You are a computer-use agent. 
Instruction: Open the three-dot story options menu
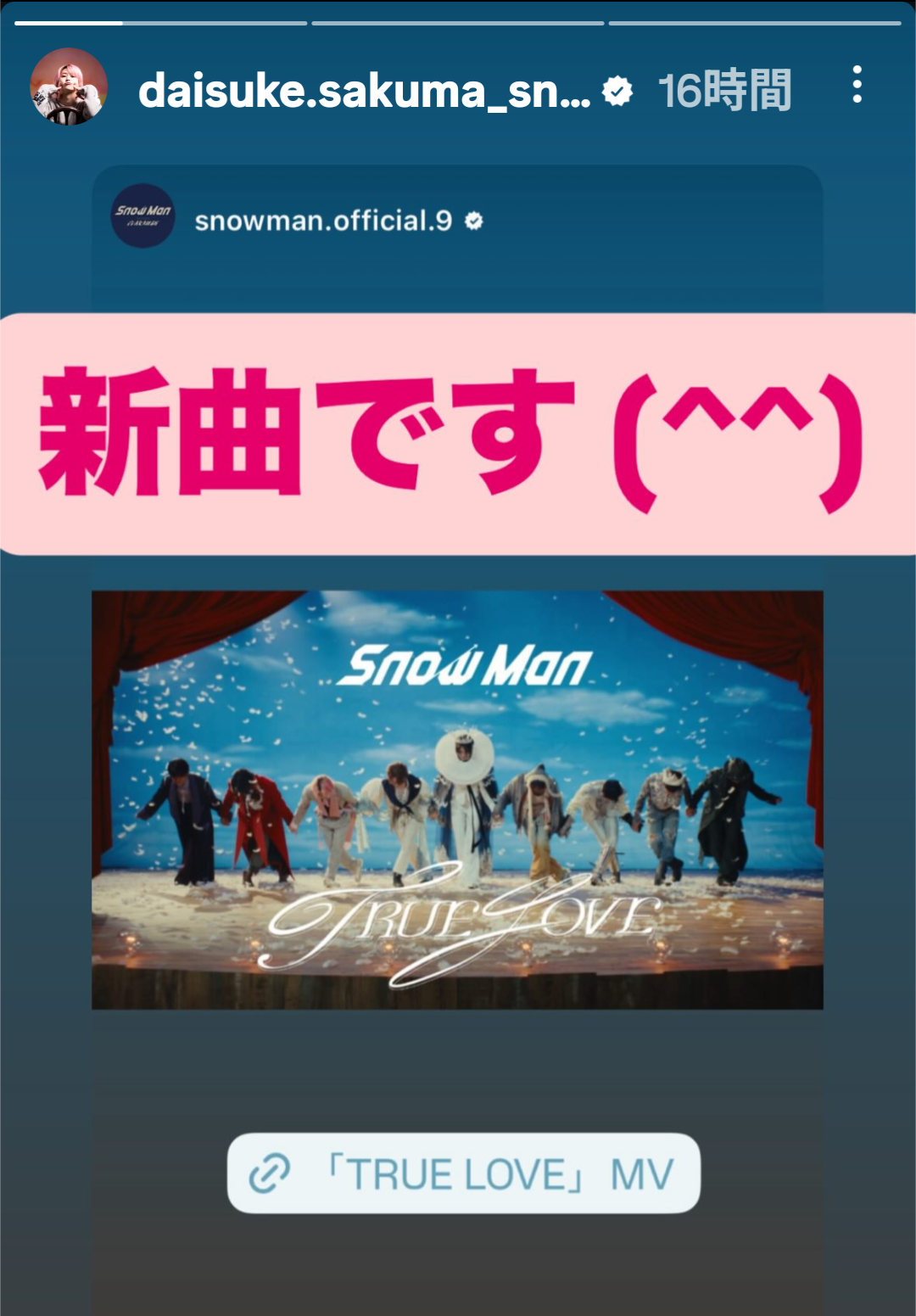(857, 85)
